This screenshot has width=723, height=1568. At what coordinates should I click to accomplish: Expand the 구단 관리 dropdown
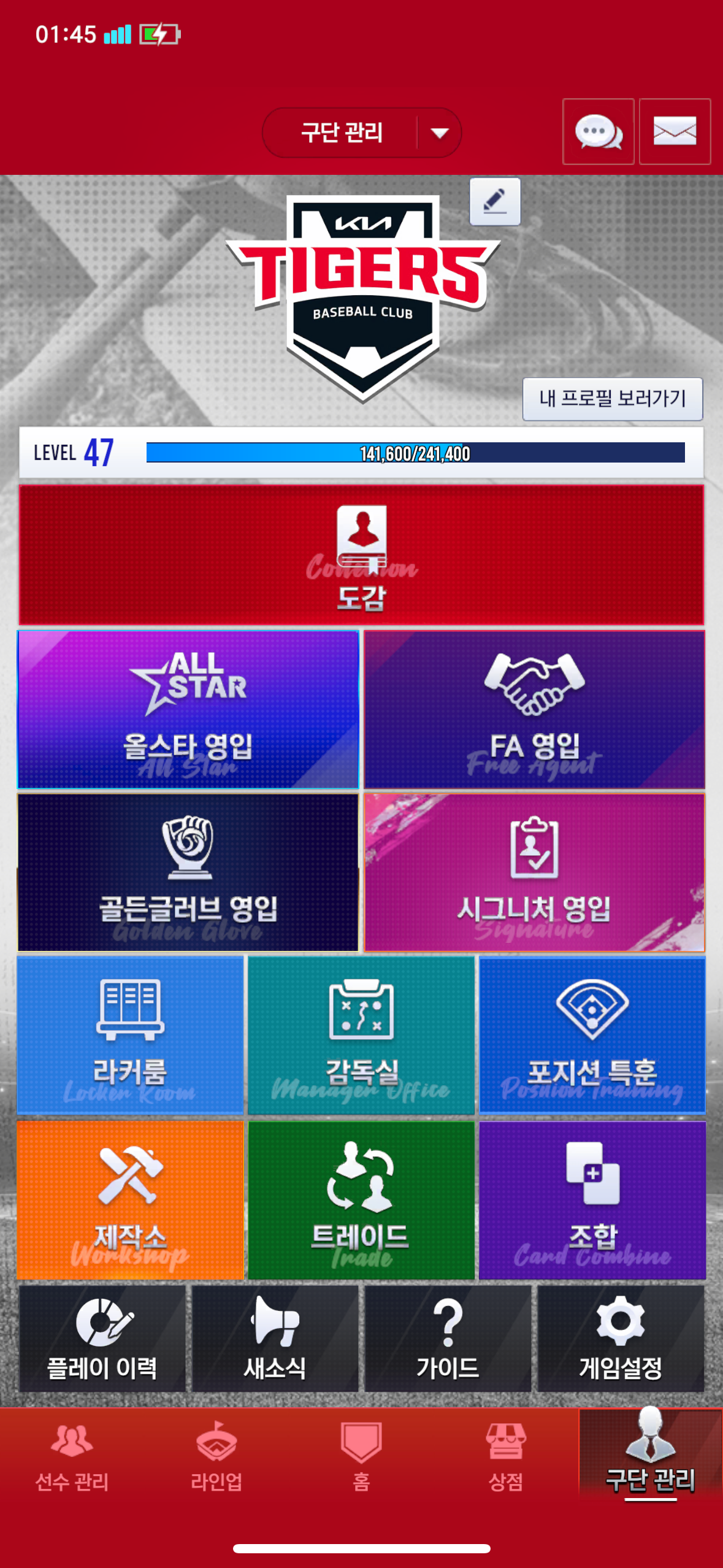pos(439,133)
